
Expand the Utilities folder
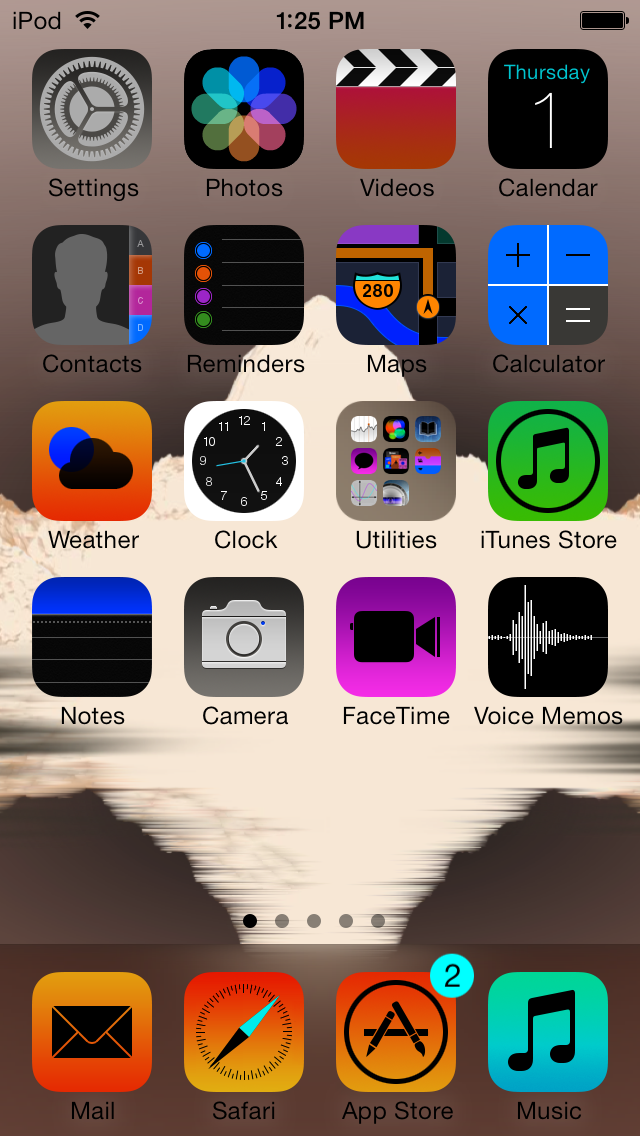pyautogui.click(x=396, y=461)
